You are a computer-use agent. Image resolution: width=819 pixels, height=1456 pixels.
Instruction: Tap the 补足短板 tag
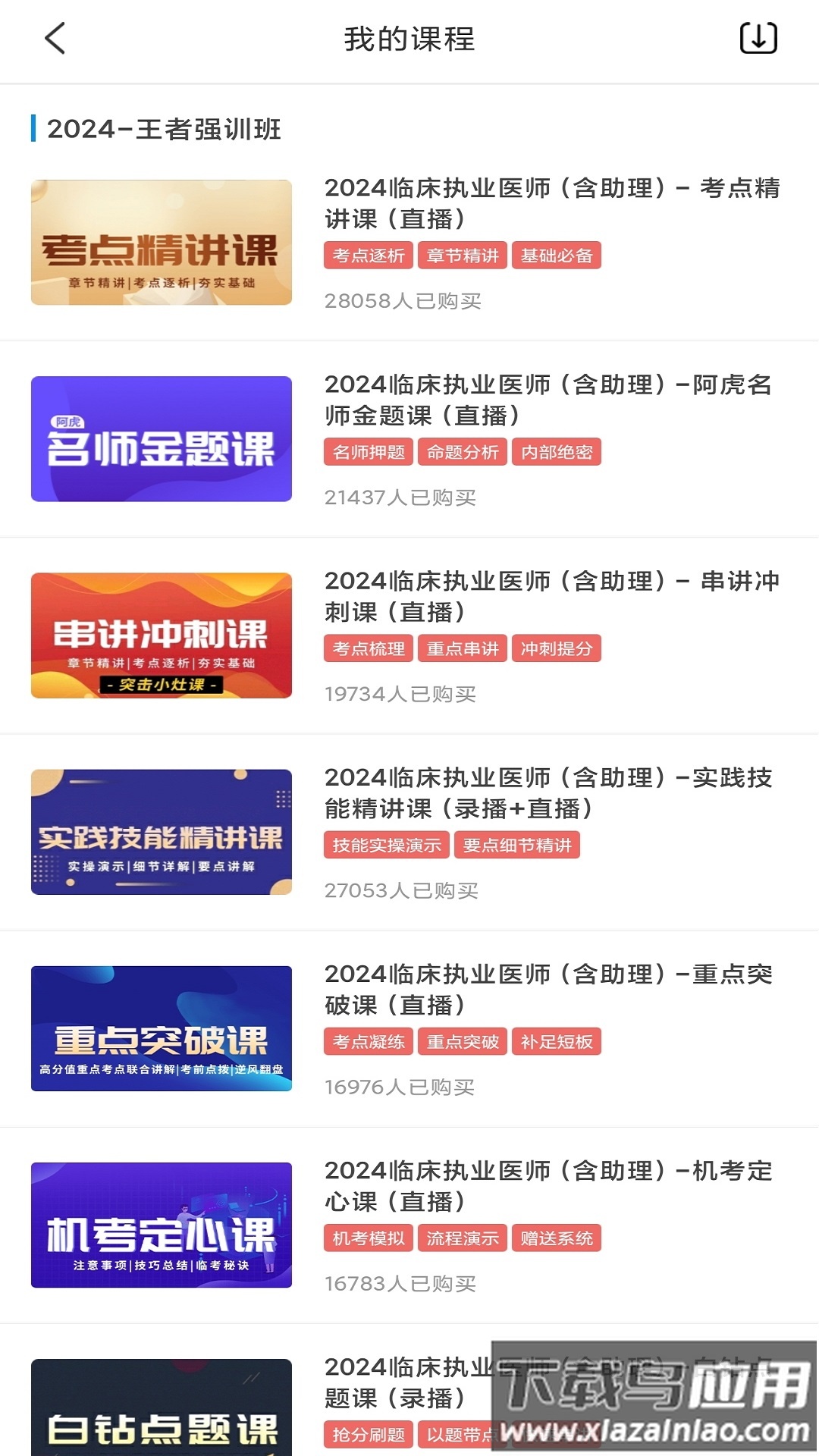click(x=556, y=1041)
